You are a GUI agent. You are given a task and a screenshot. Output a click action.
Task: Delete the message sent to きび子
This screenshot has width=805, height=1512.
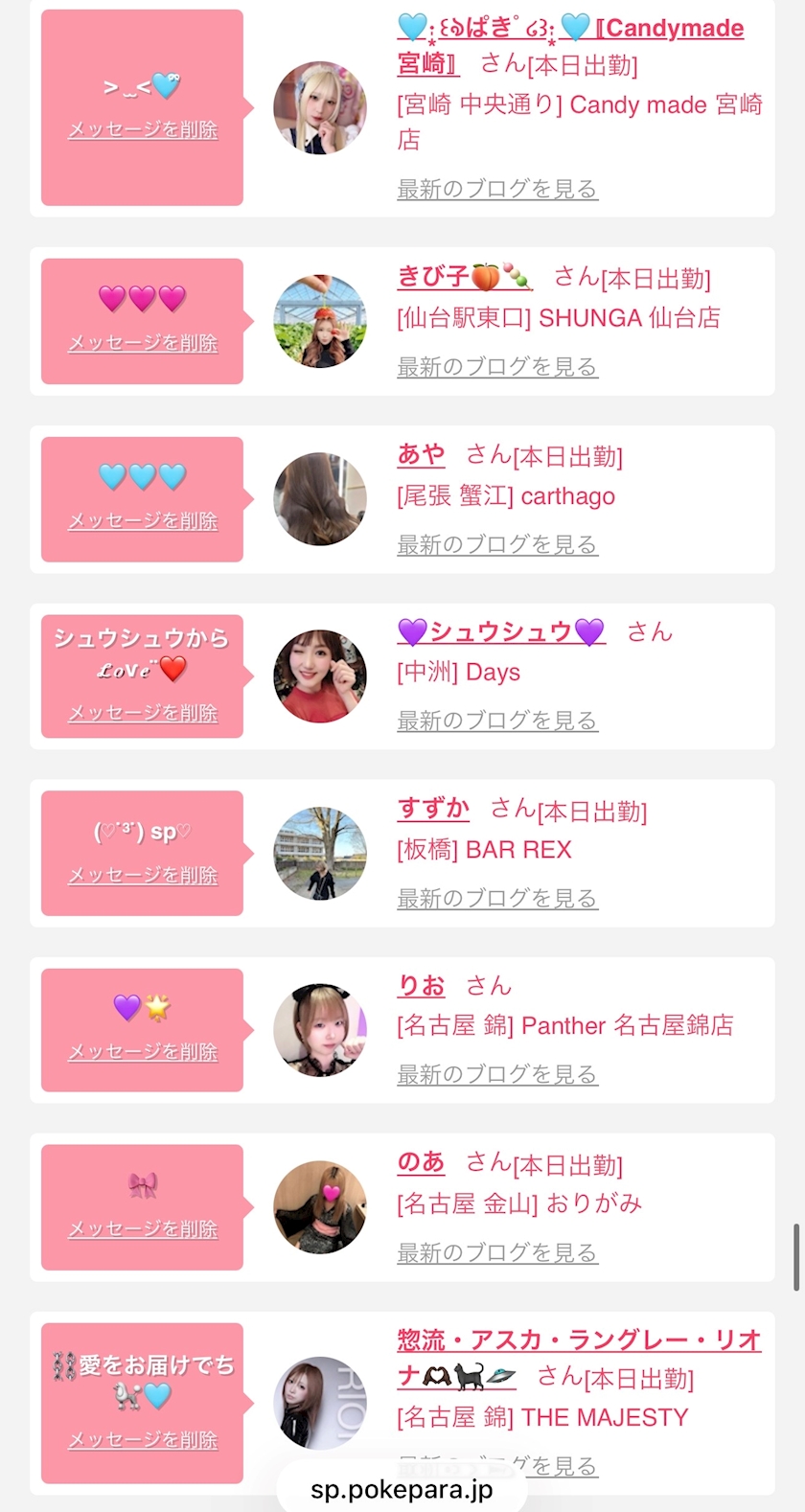[x=143, y=342]
